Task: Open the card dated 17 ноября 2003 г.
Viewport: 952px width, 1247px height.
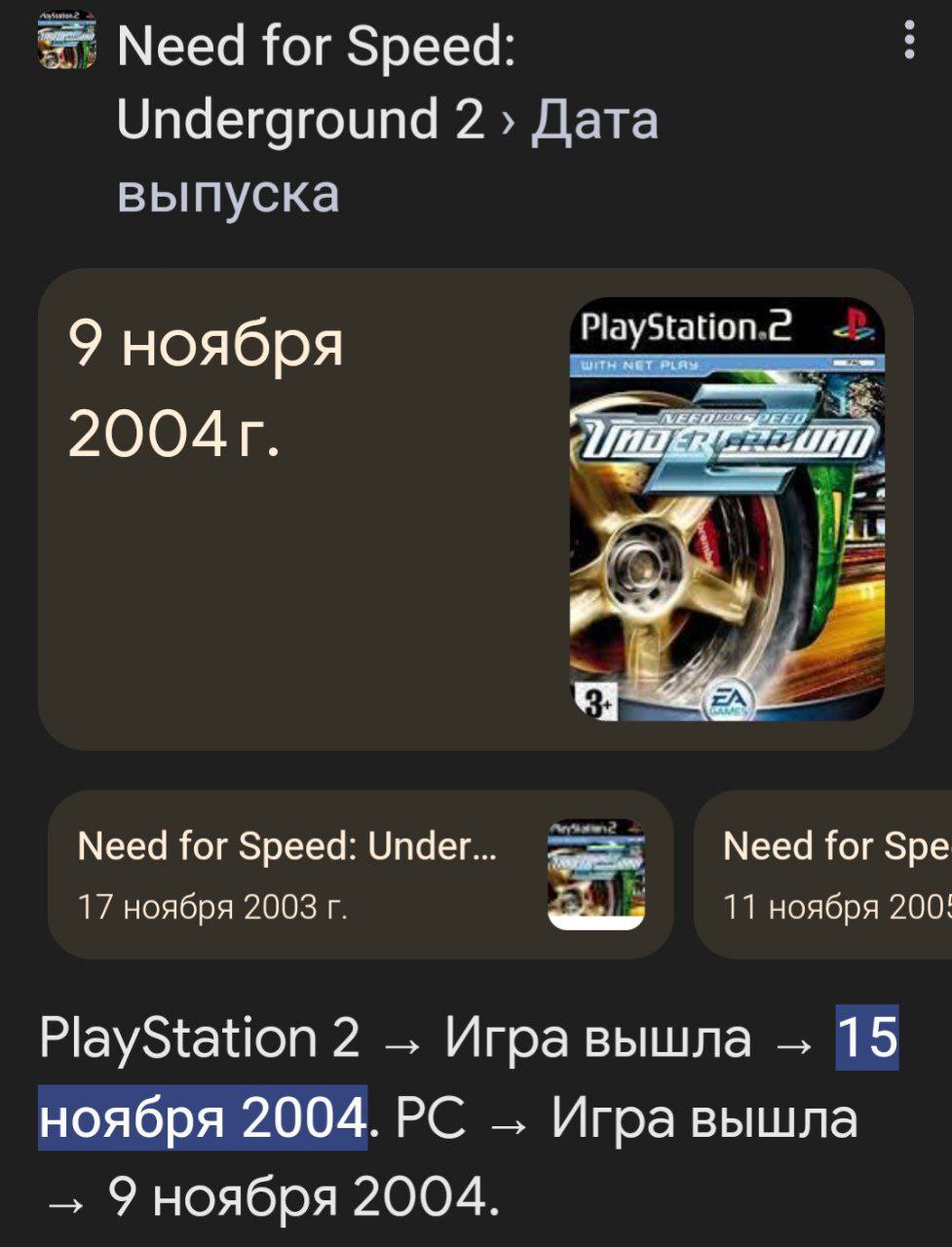Action: click(x=360, y=874)
